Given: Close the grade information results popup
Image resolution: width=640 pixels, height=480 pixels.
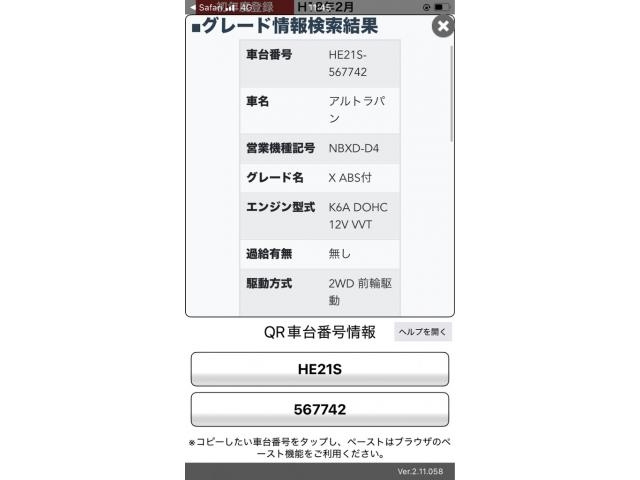Looking at the screenshot, I should pyautogui.click(x=442, y=27).
